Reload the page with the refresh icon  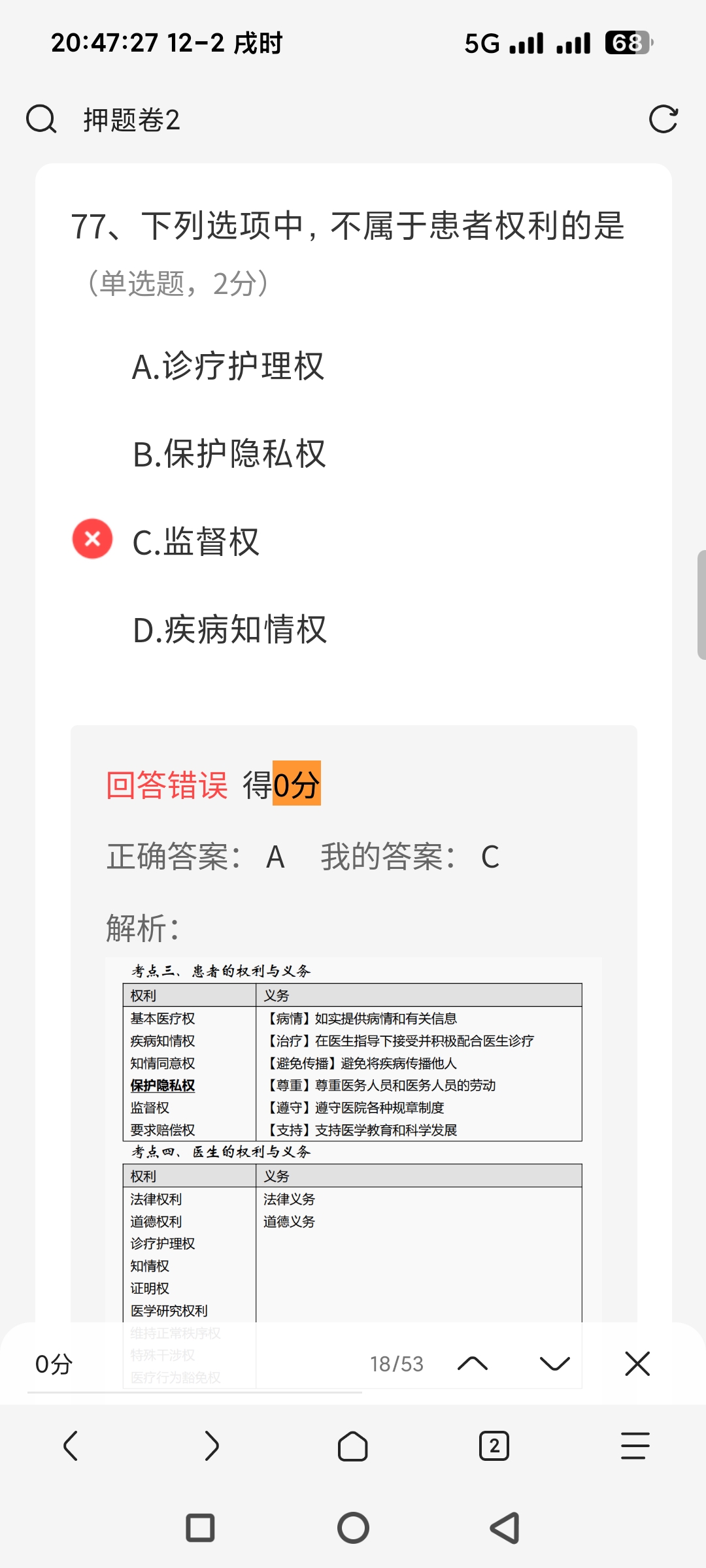[663, 120]
